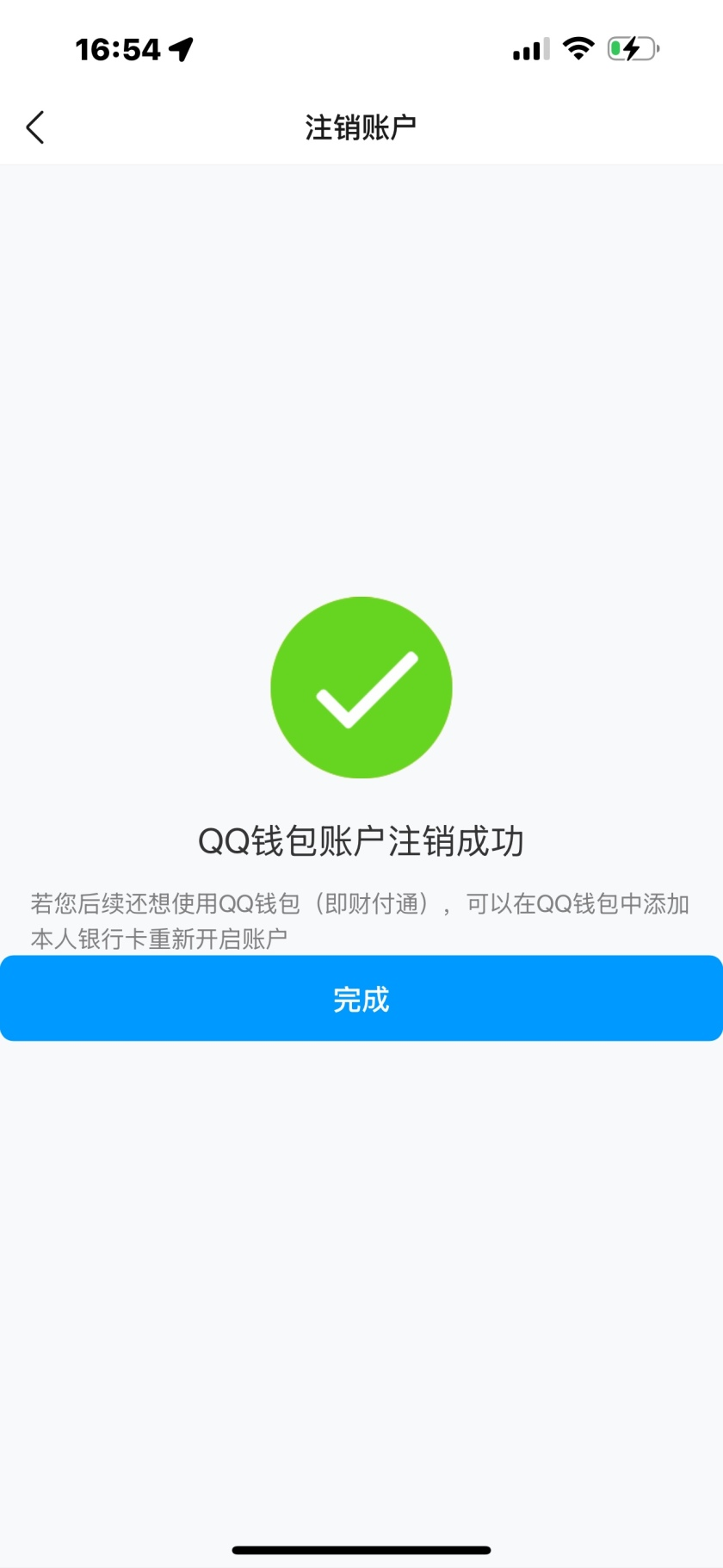Click the 完成 label to finish cancellation
Image resolution: width=723 pixels, height=1568 pixels.
(361, 999)
